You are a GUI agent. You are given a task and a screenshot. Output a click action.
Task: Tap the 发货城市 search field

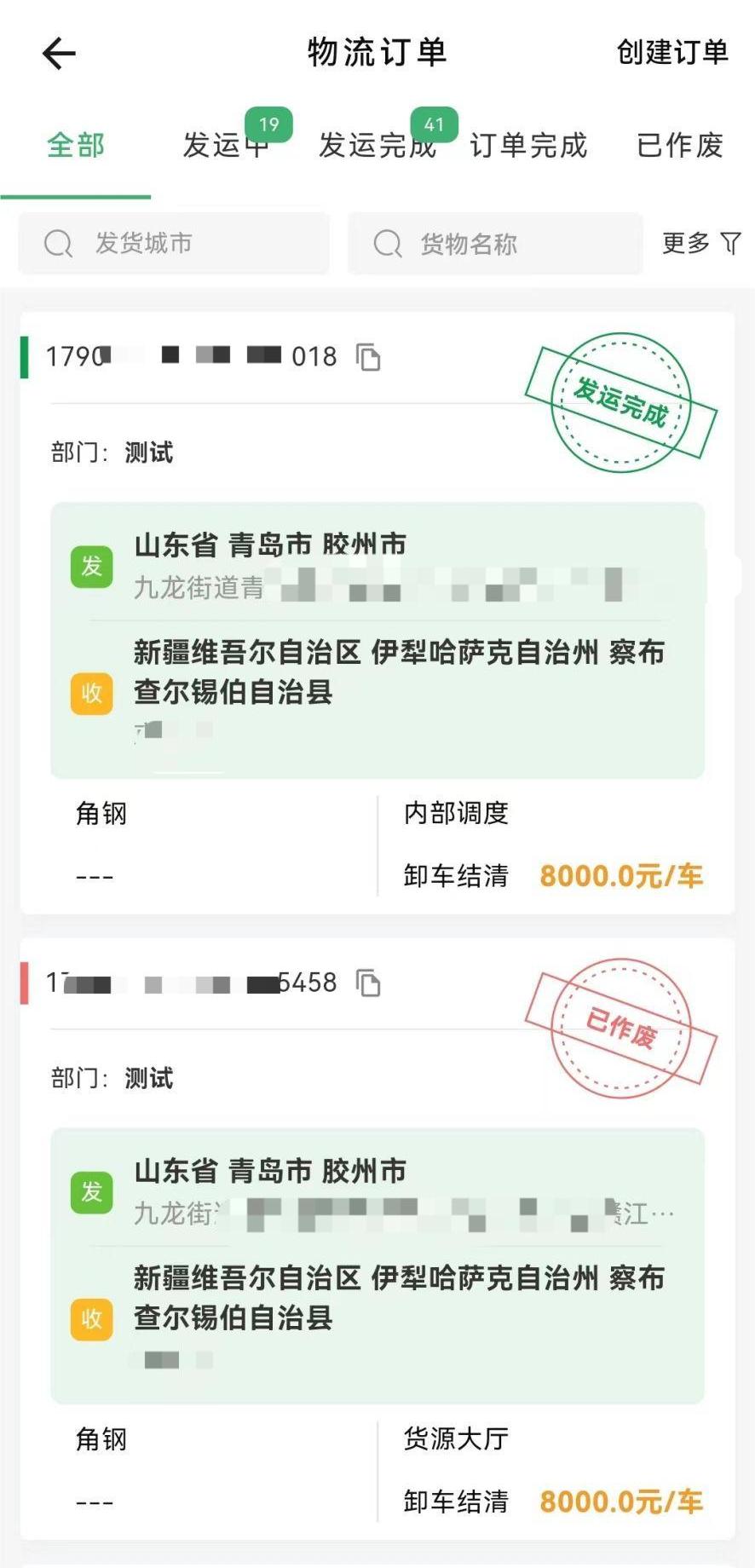coord(174,244)
